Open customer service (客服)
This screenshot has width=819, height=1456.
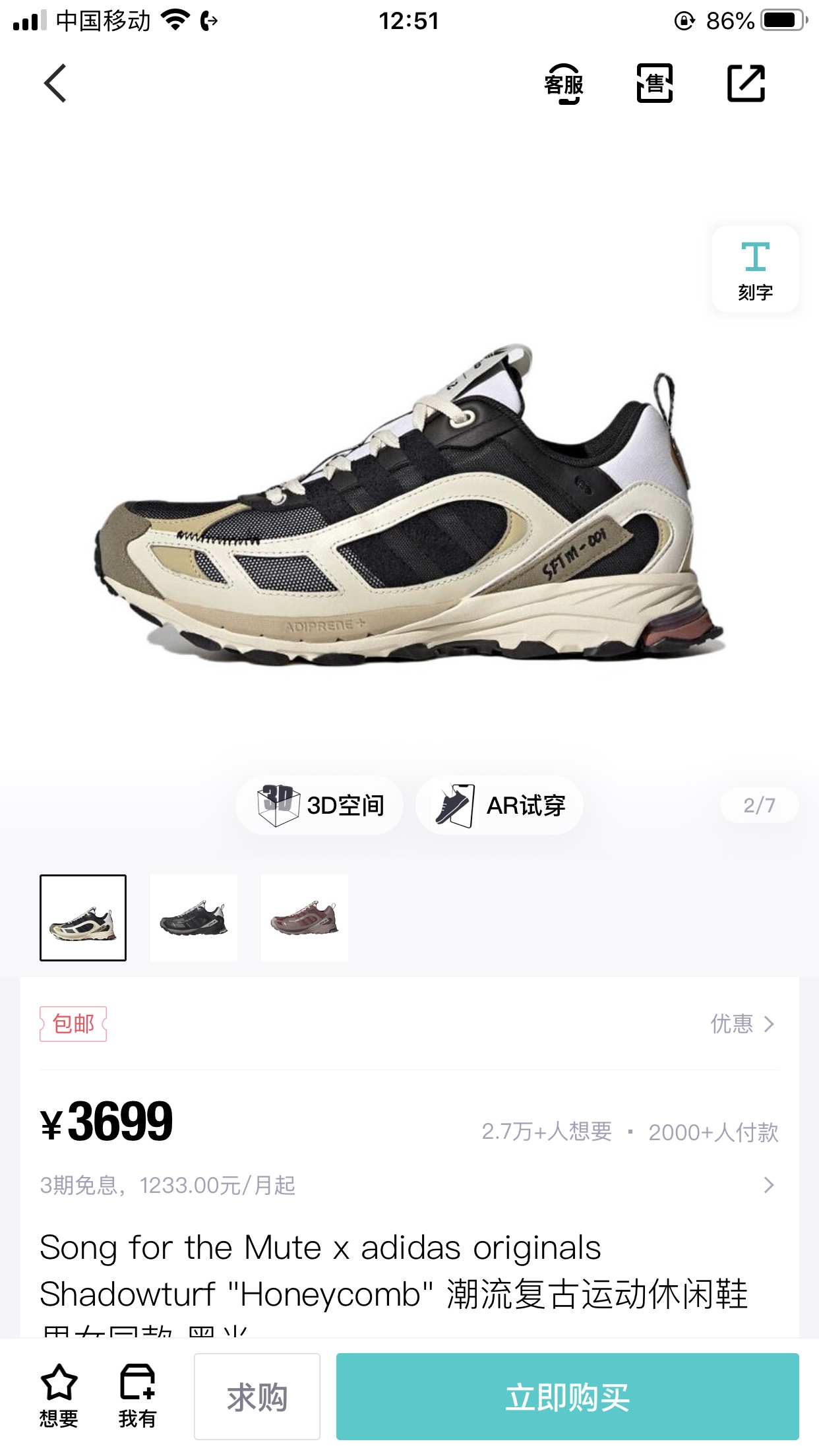(563, 84)
